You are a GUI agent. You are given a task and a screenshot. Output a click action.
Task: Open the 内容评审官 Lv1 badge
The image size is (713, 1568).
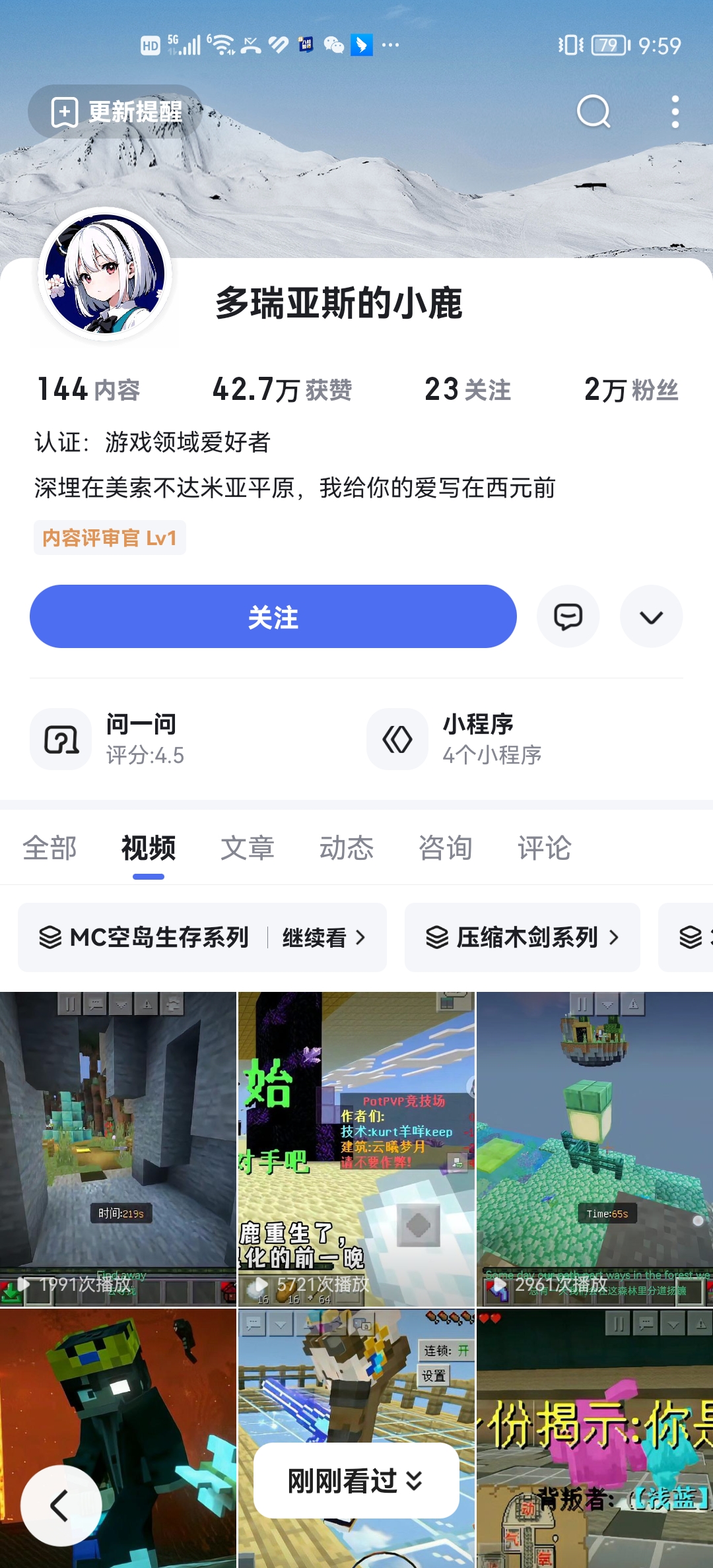coord(110,538)
